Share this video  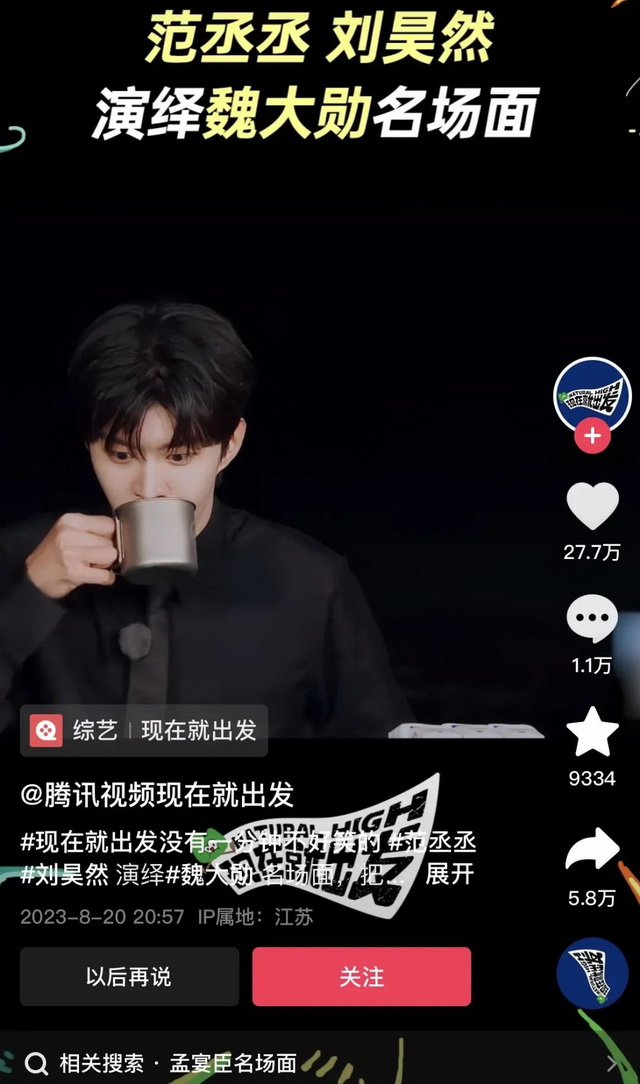tap(592, 850)
